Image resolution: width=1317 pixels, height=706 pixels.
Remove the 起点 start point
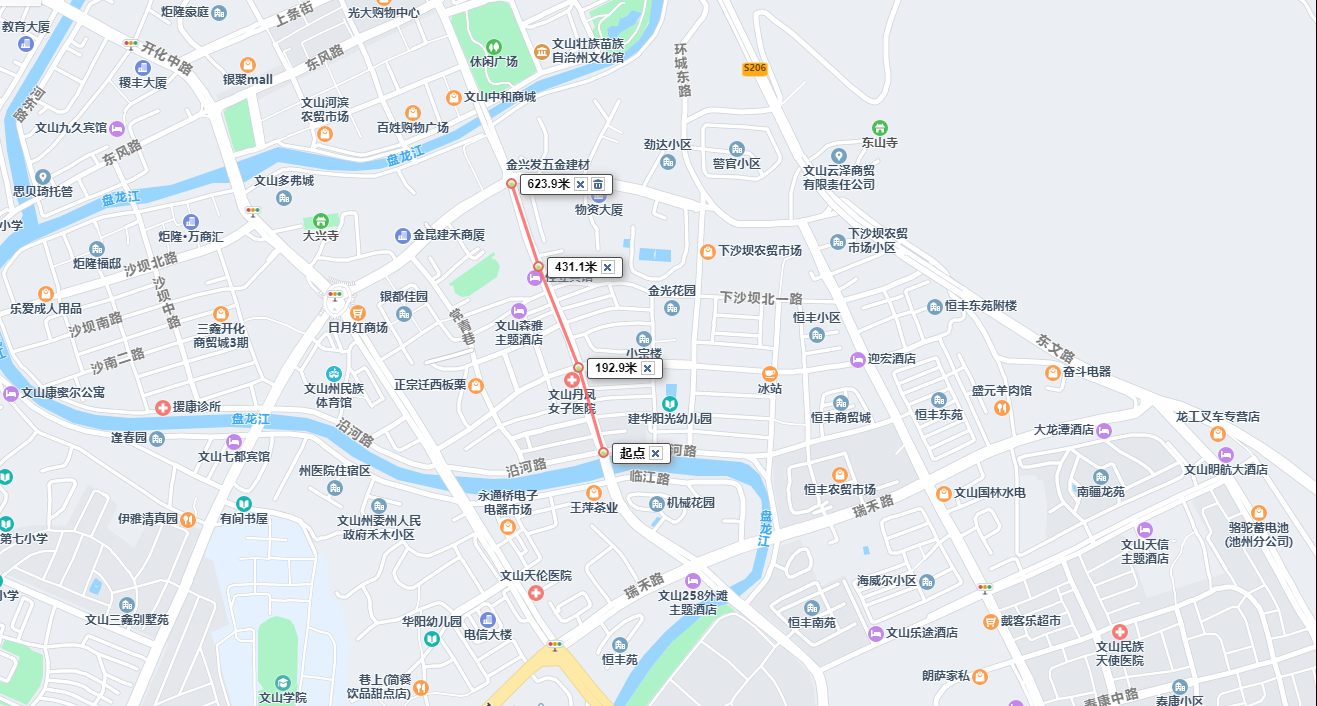click(655, 453)
